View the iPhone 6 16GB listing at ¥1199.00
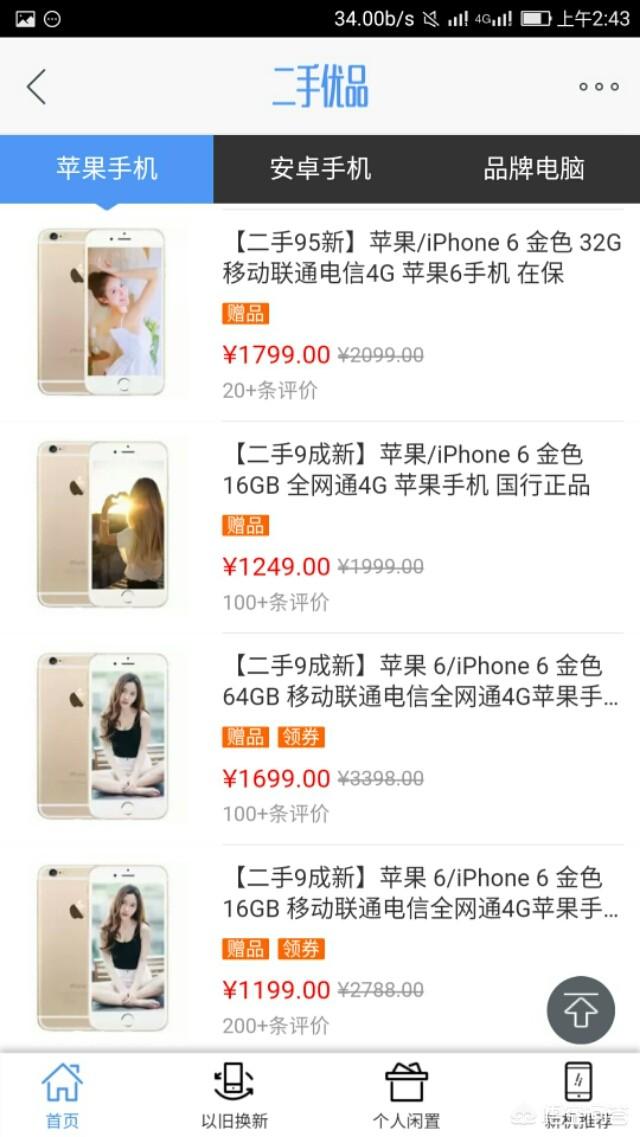The image size is (640, 1137). (x=420, y=894)
